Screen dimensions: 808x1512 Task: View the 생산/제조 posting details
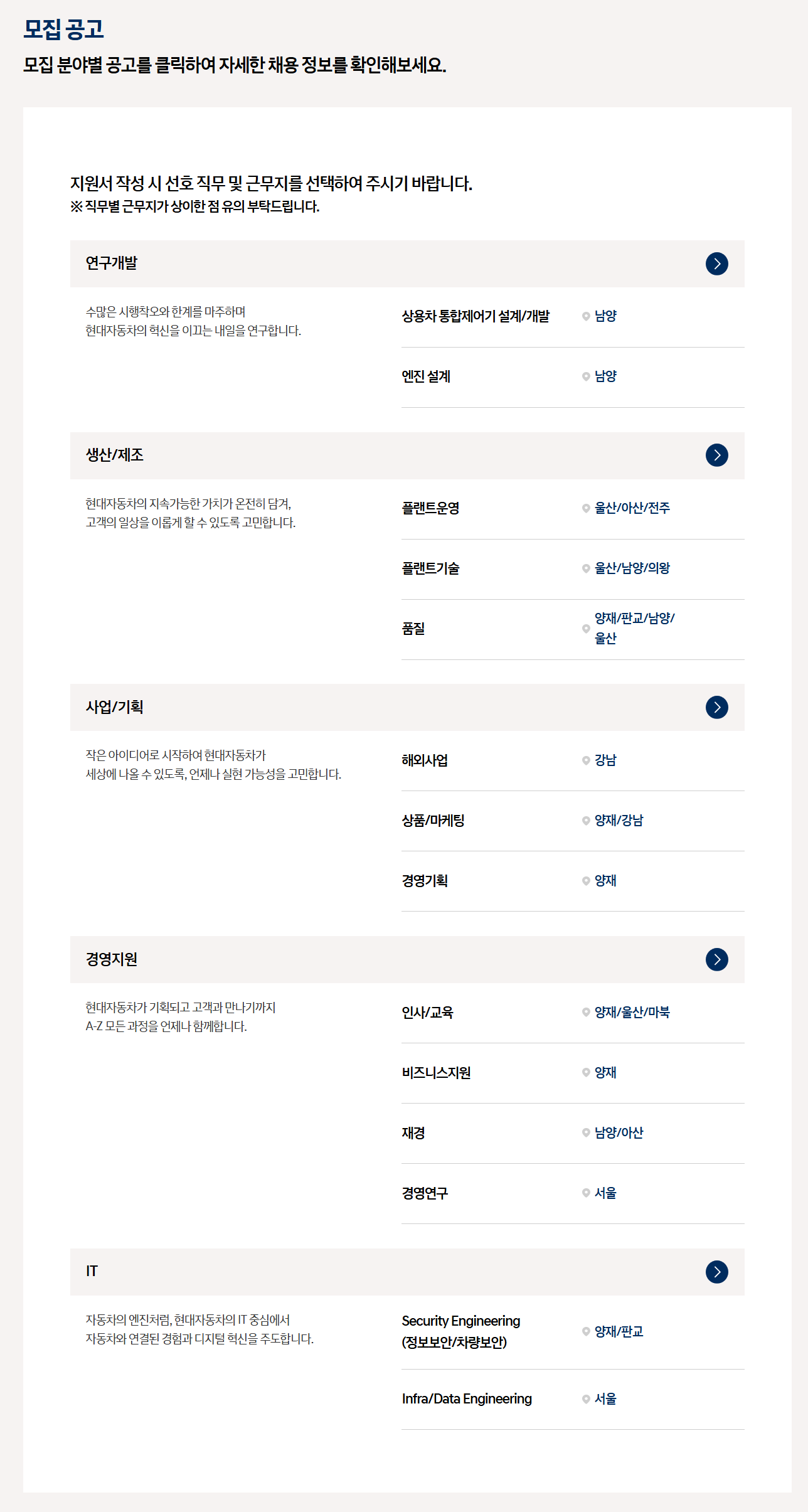[x=716, y=455]
